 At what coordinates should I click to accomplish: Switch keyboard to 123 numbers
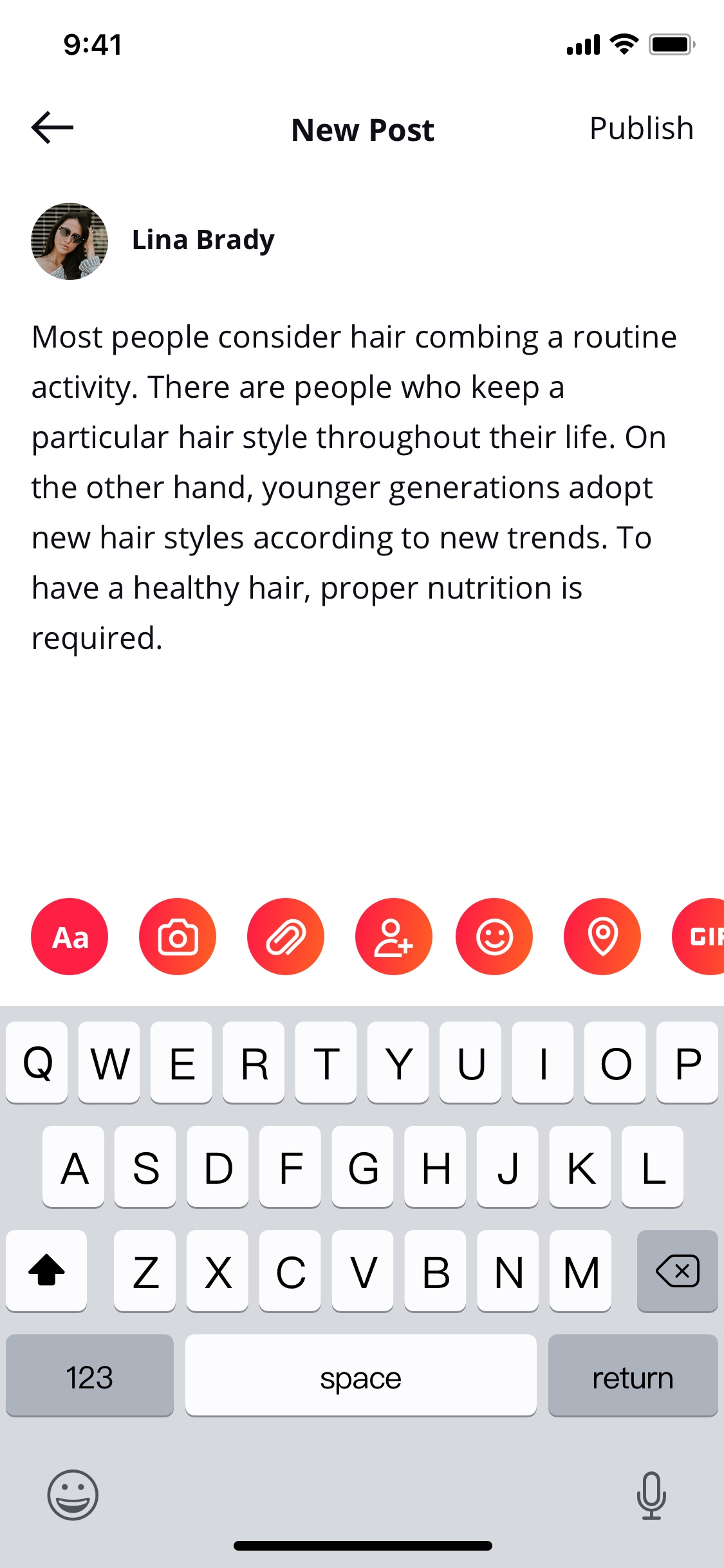pyautogui.click(x=89, y=1376)
